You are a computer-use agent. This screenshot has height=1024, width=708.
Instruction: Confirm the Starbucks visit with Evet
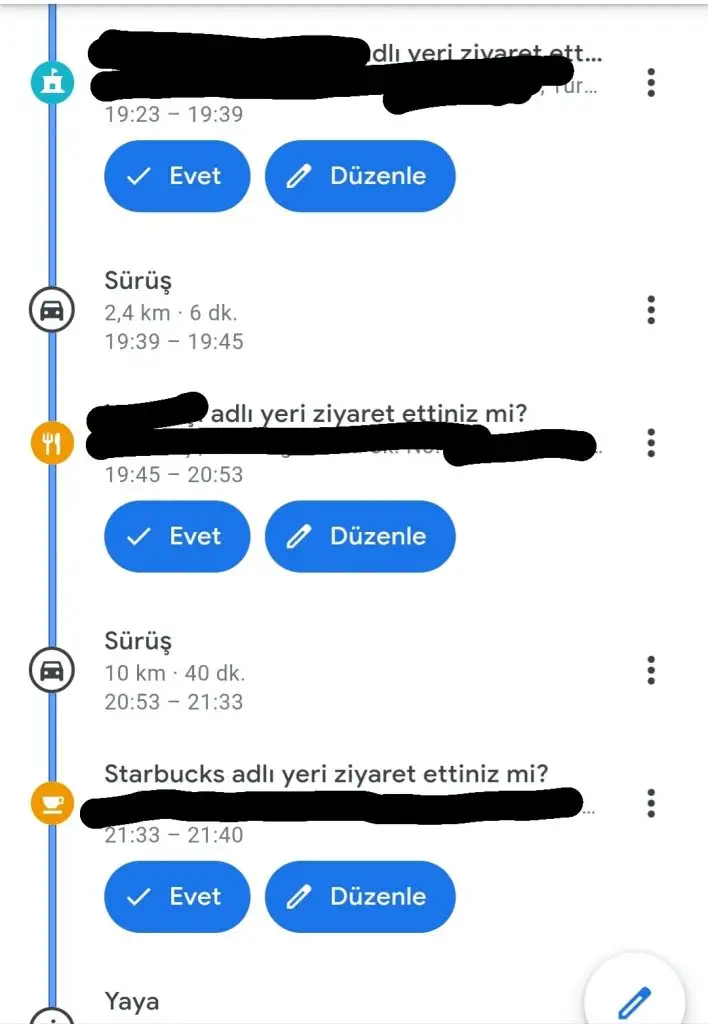tap(176, 896)
